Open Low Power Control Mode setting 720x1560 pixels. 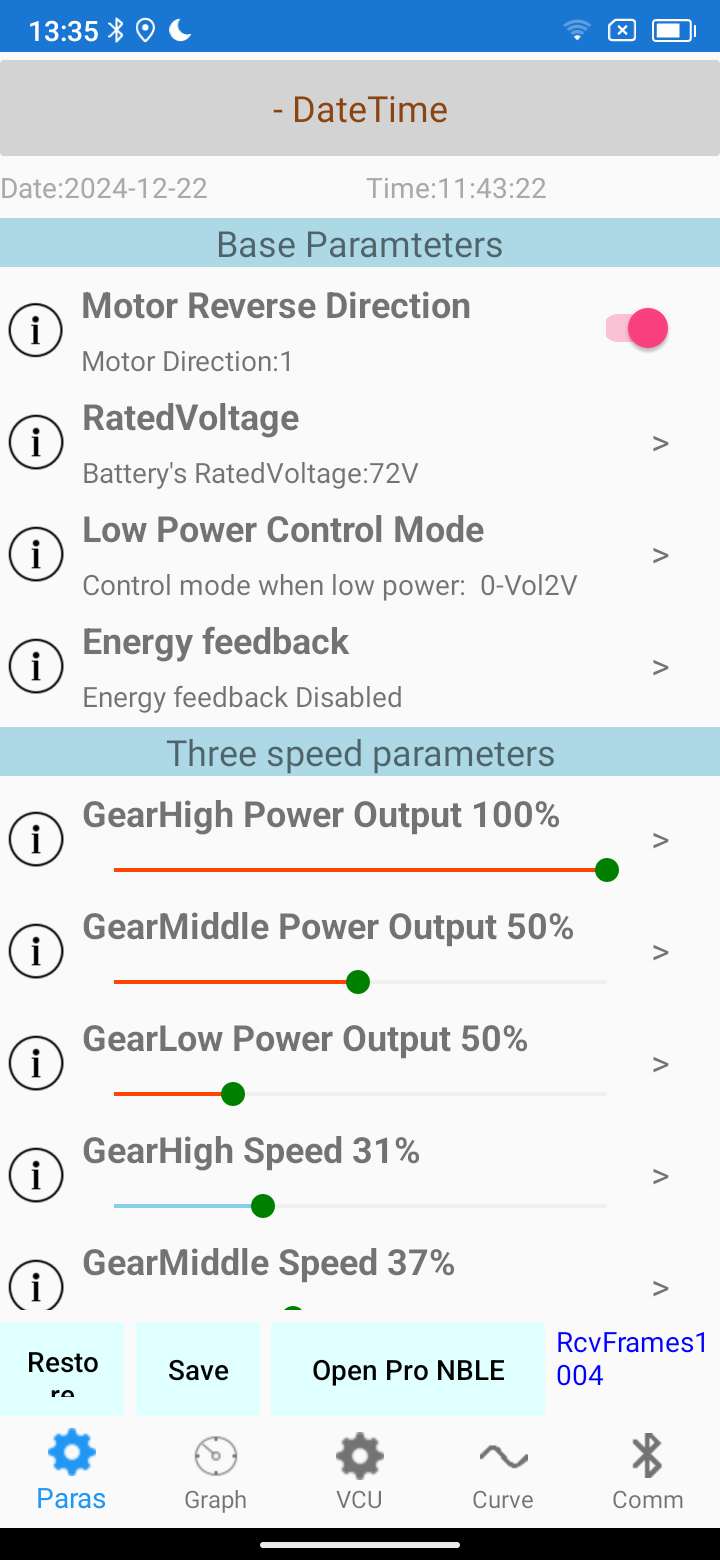[x=659, y=555]
